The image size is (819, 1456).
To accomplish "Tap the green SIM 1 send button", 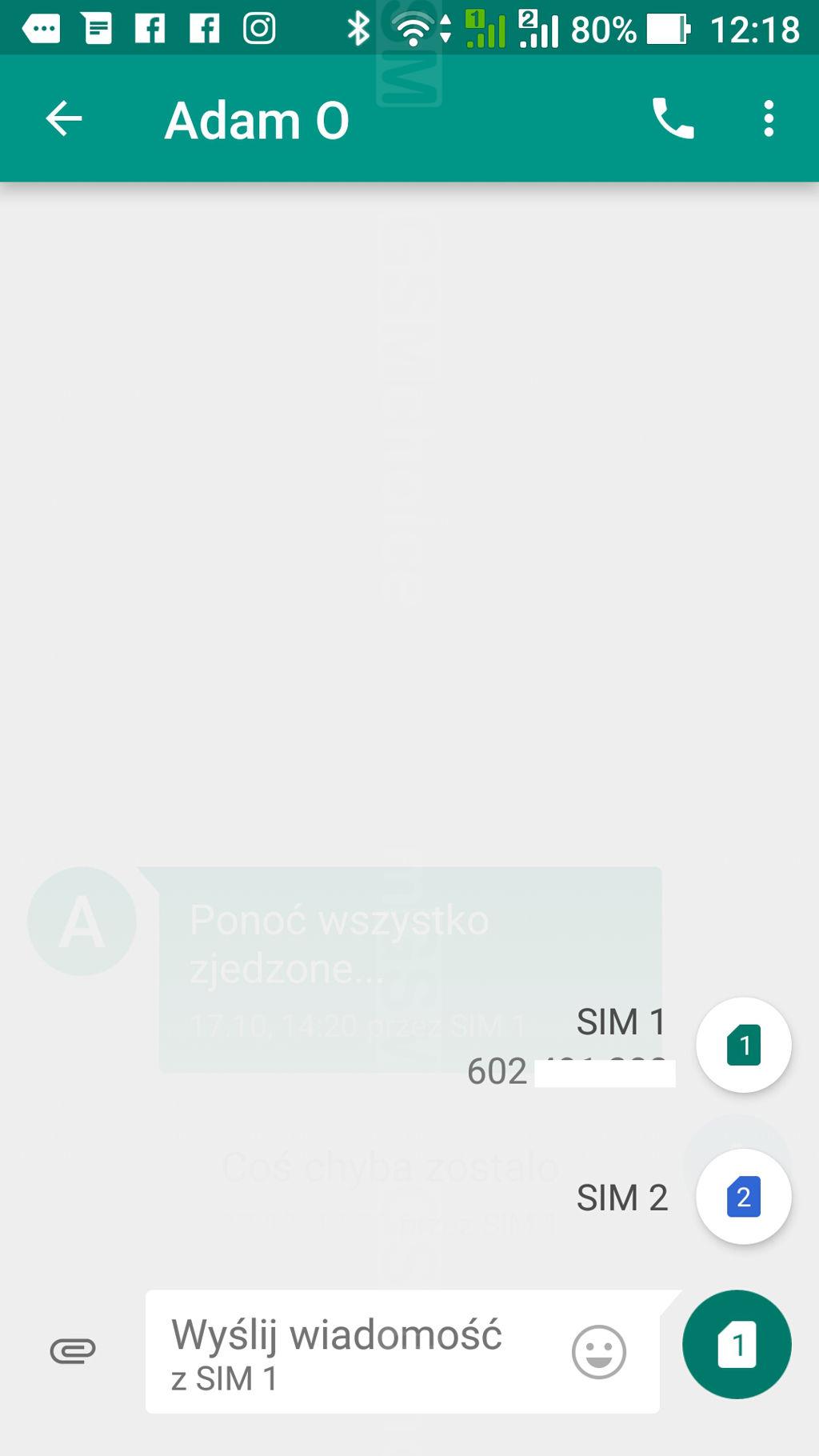I will (x=737, y=1345).
